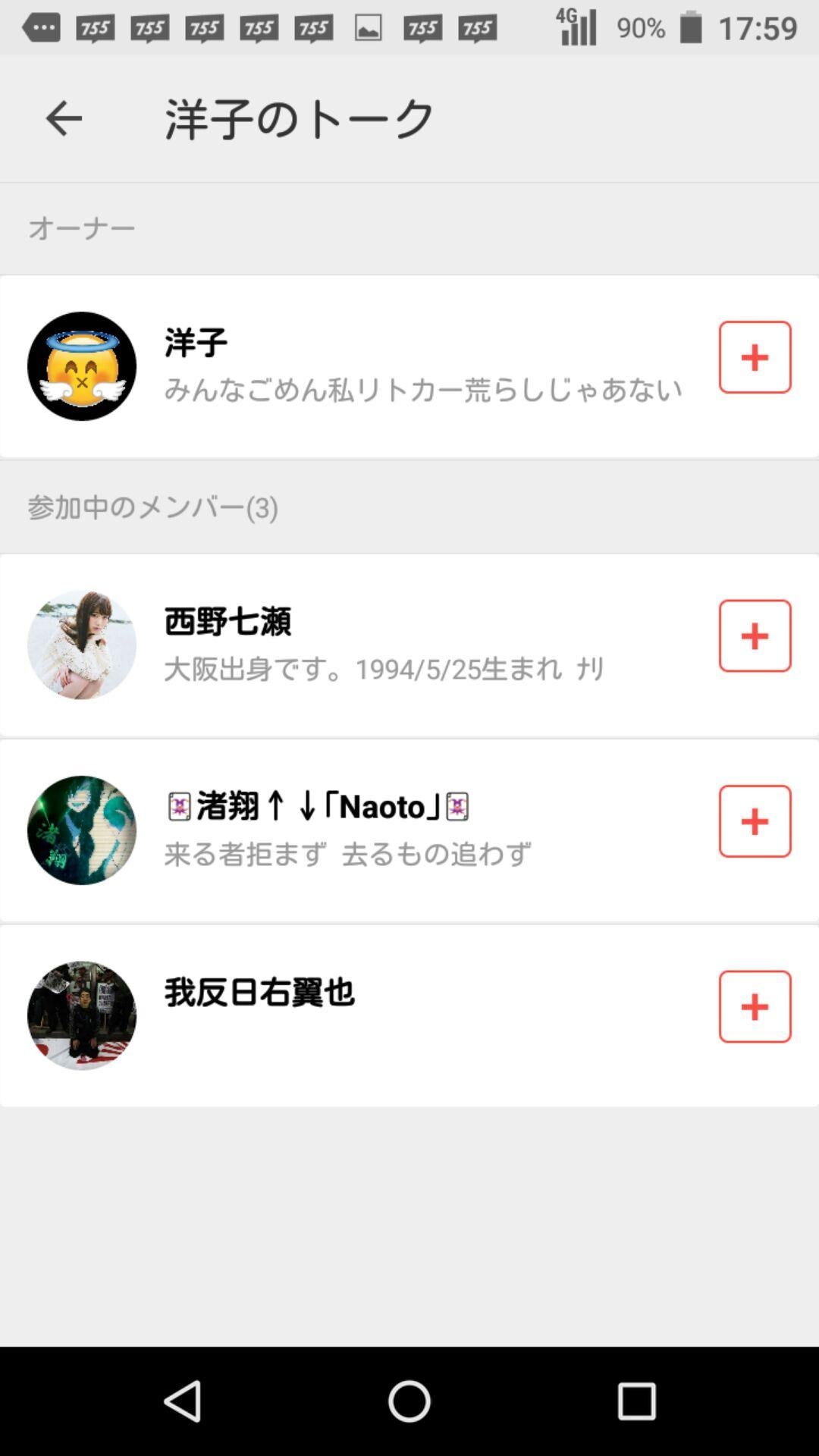Go back from 洋子のトーク screen
This screenshot has height=1456, width=819.
pyautogui.click(x=64, y=118)
